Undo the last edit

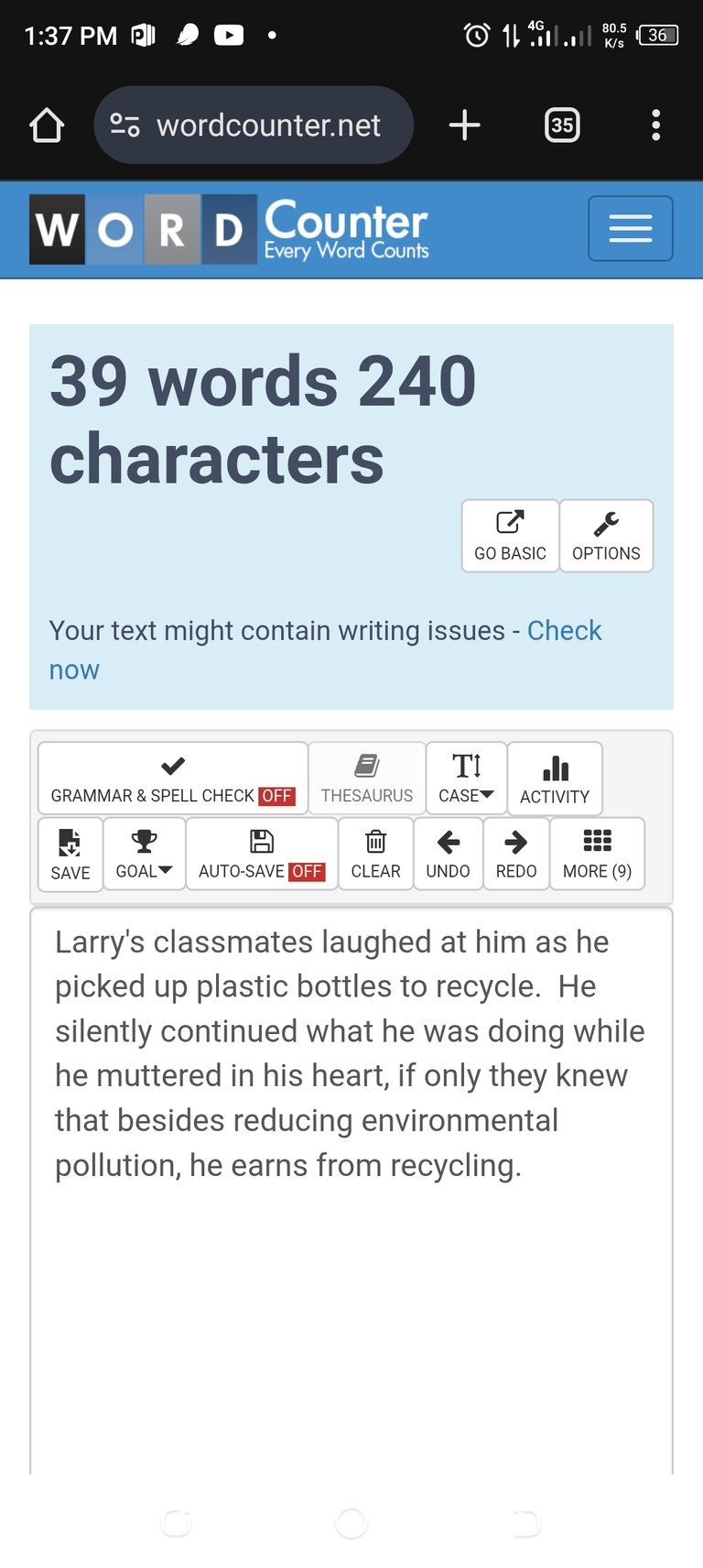[448, 855]
